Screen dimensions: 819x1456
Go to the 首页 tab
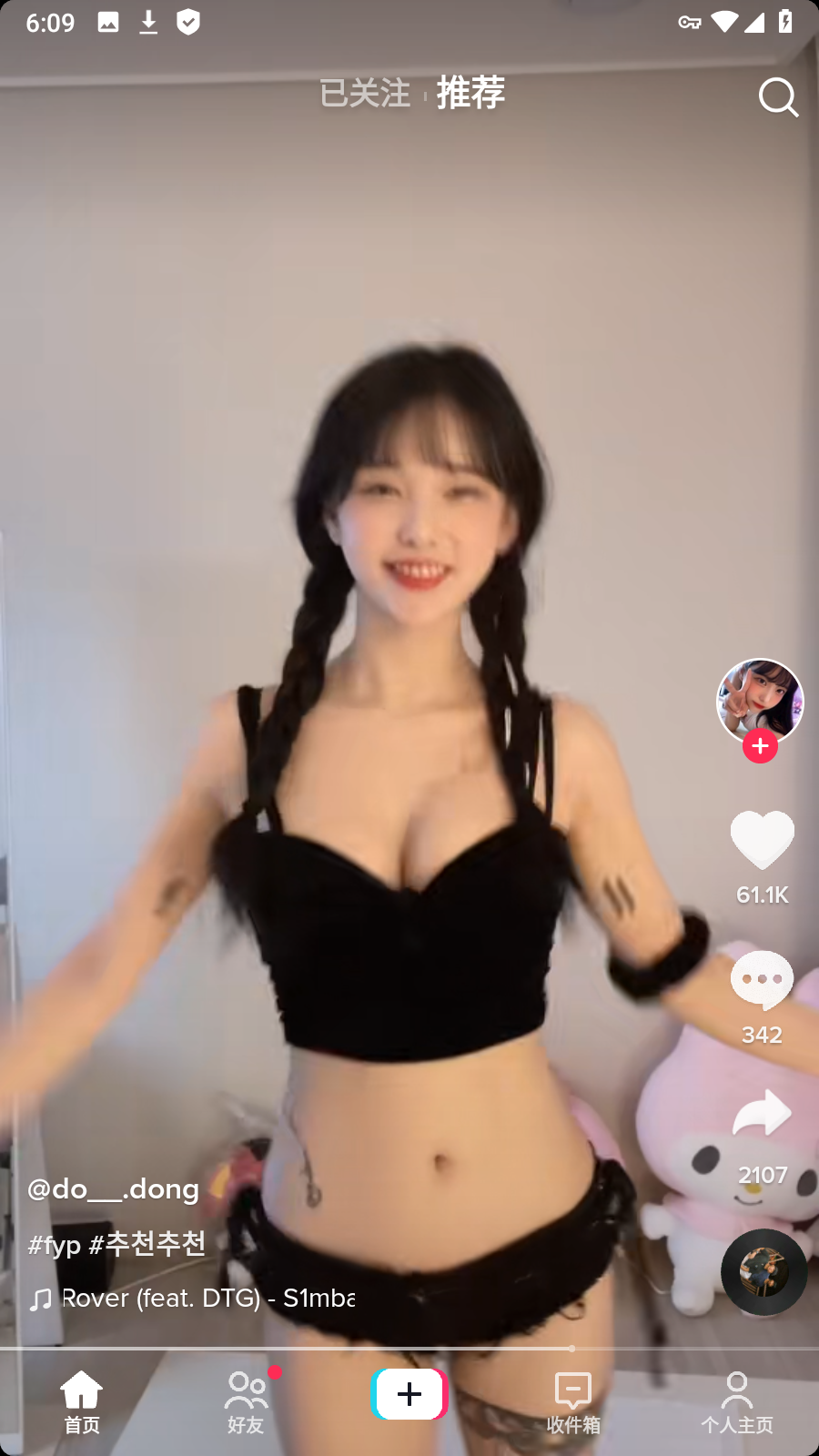[82, 1401]
